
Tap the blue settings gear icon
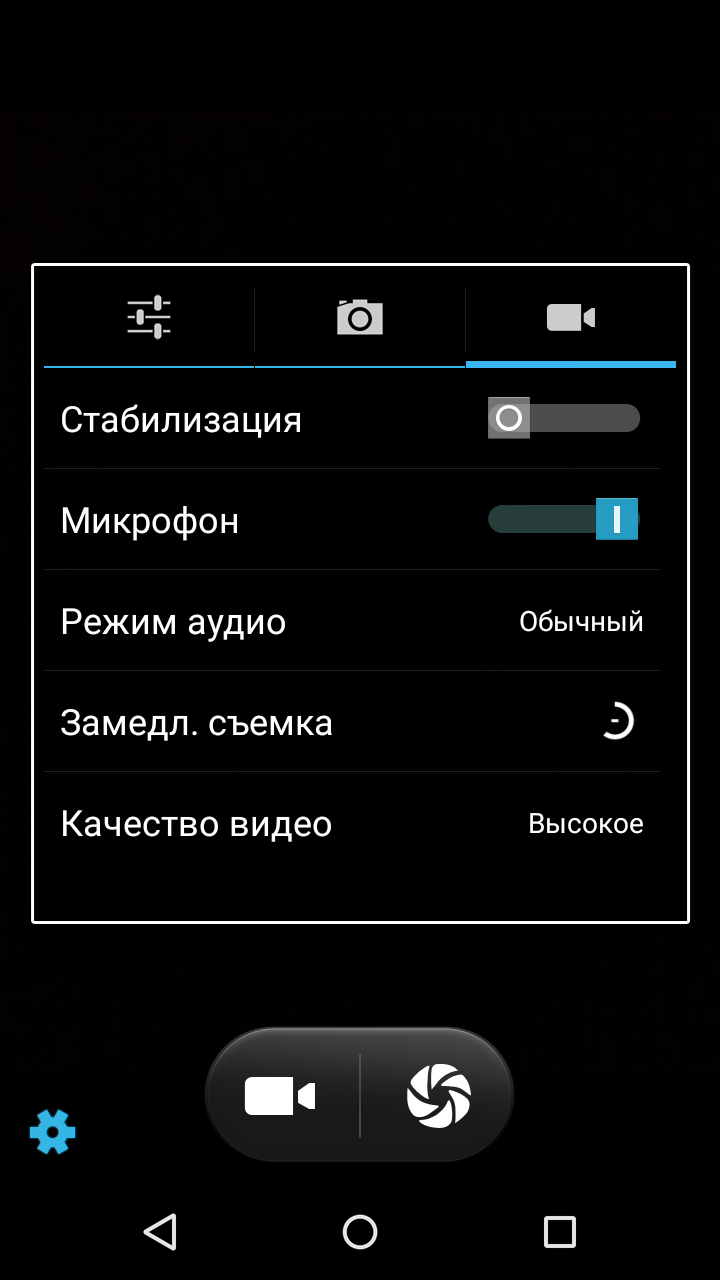(x=52, y=1132)
